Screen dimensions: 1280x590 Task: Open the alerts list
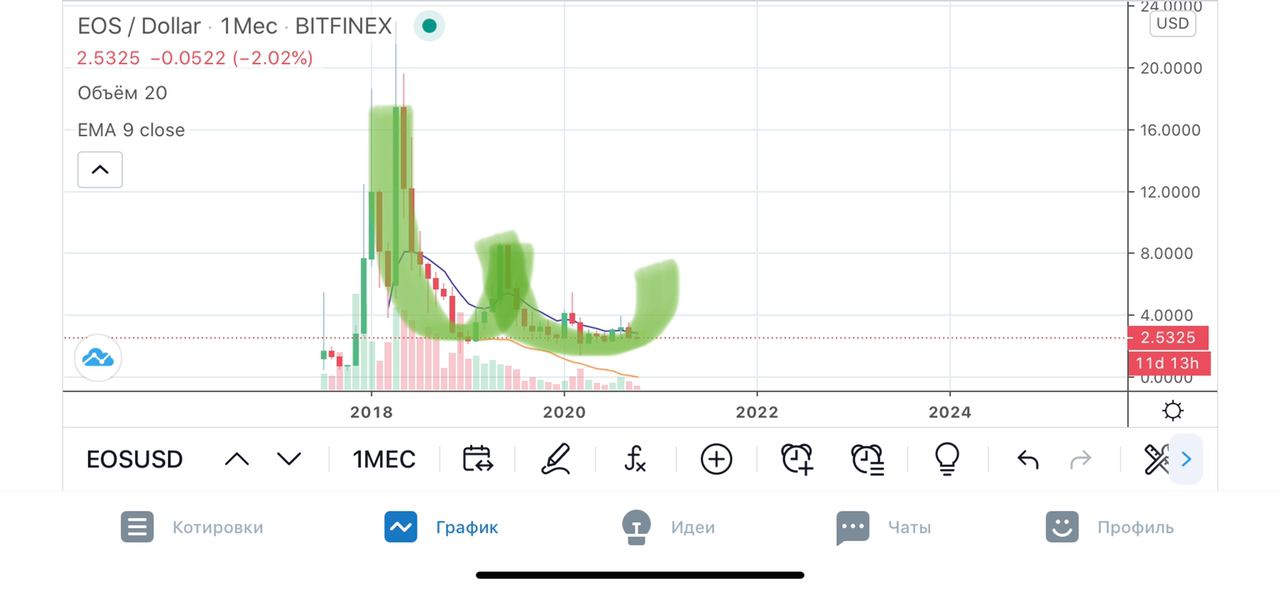[x=867, y=459]
